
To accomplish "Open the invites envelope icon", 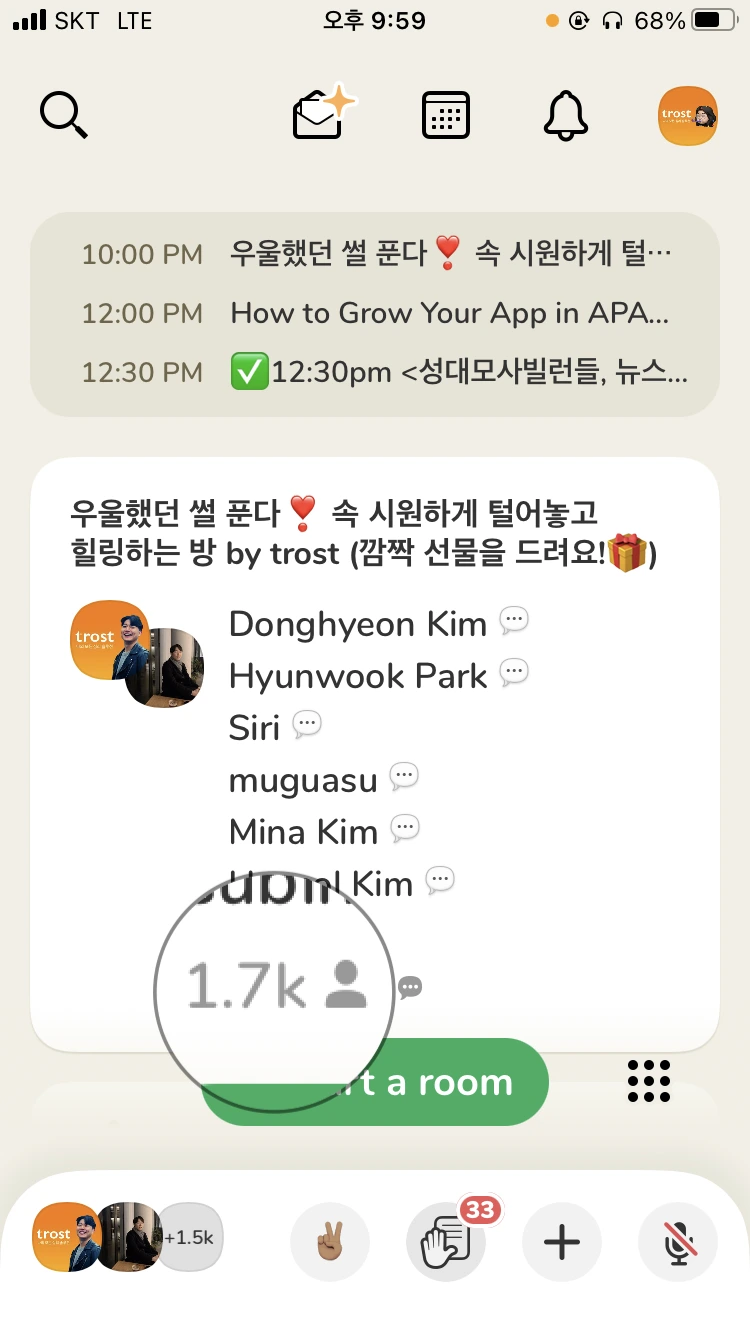I will click(x=318, y=114).
